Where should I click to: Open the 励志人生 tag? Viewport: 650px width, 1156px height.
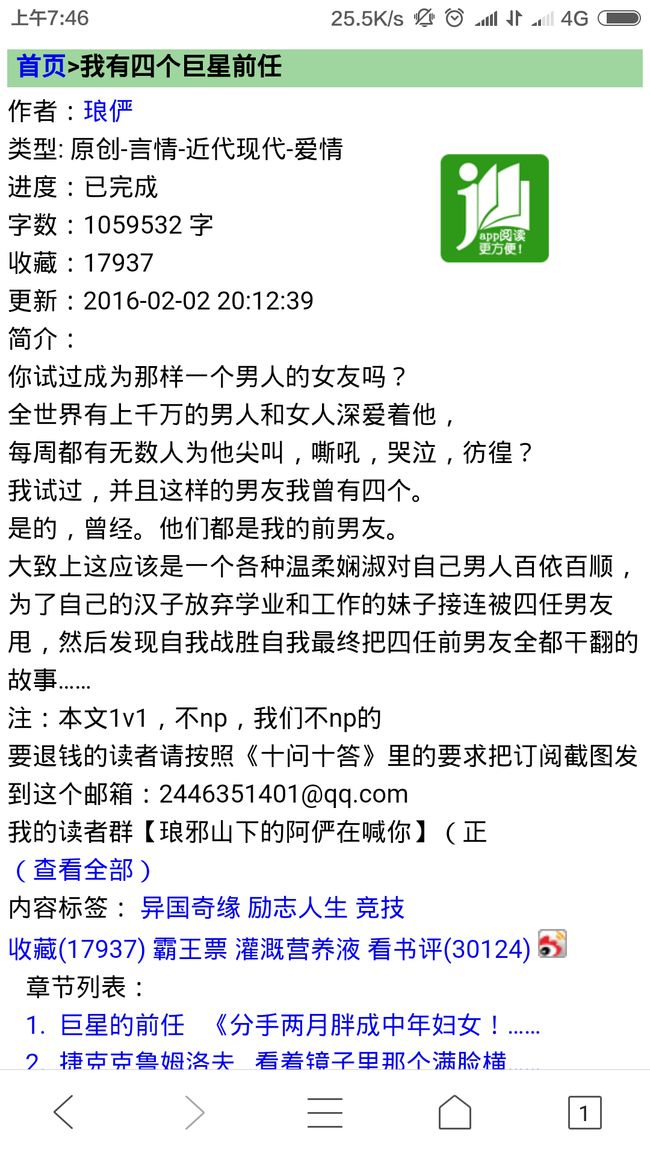(x=298, y=908)
